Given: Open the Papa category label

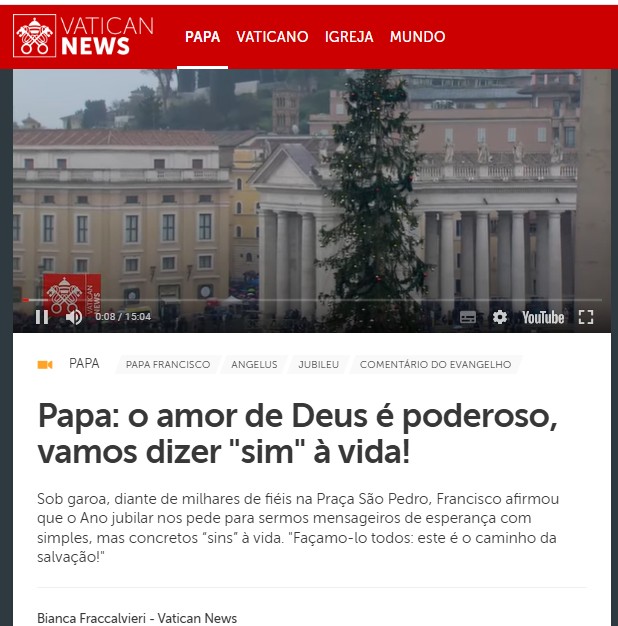Looking at the screenshot, I should pyautogui.click(x=84, y=364).
